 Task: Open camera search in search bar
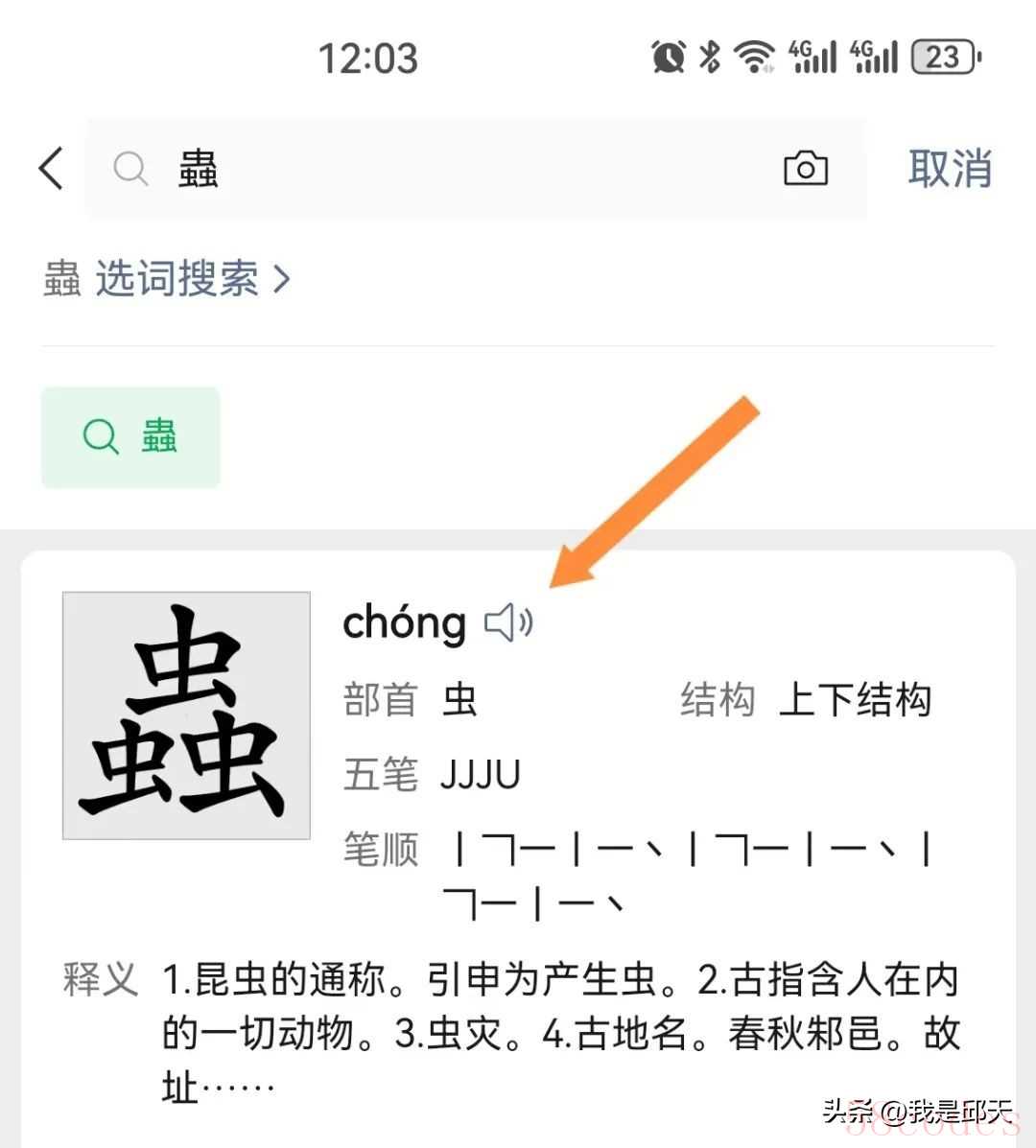click(805, 169)
